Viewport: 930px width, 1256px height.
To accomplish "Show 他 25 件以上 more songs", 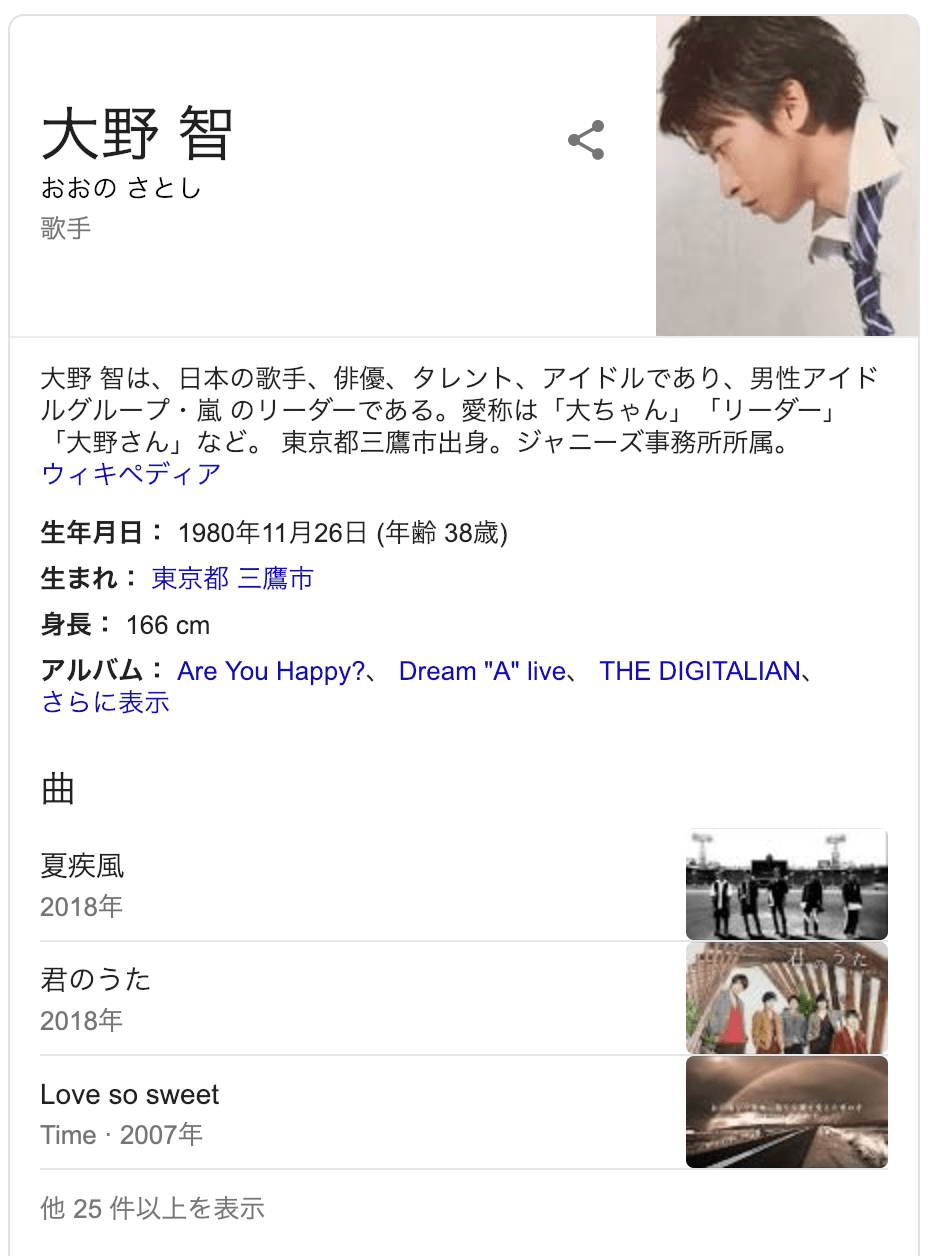I will 152,1208.
